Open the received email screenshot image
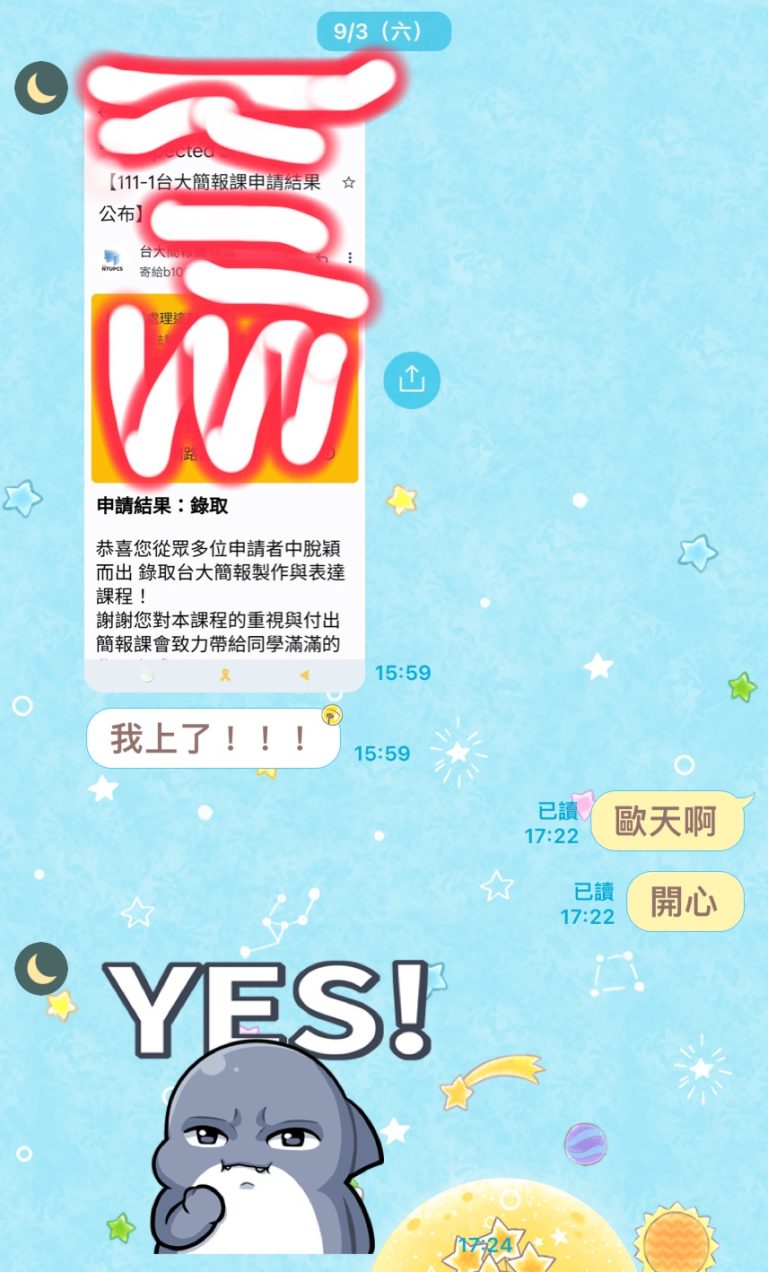Viewport: 768px width, 1272px height. point(224,375)
